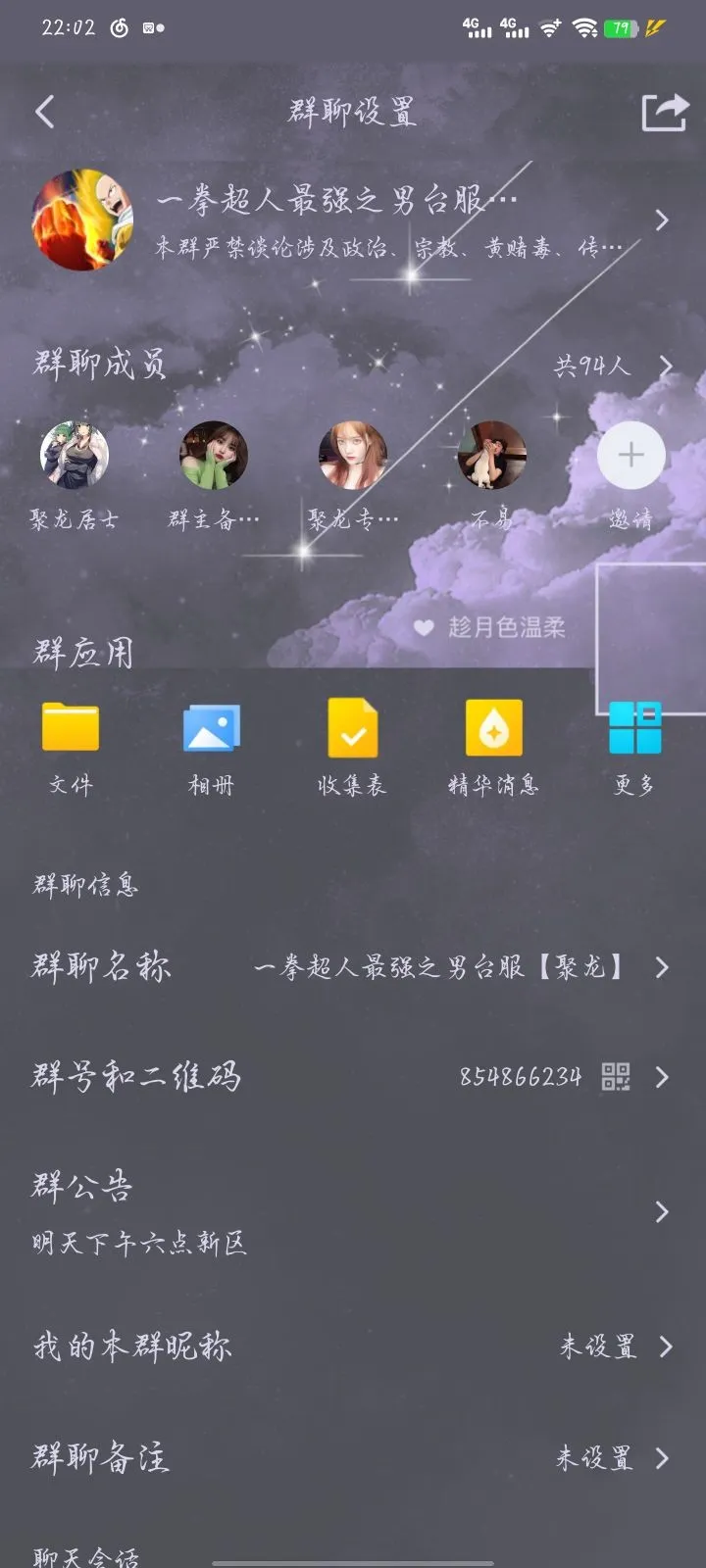The height and width of the screenshot is (1568, 706).
Task: Open 精华消息 group app
Action: pos(493,729)
